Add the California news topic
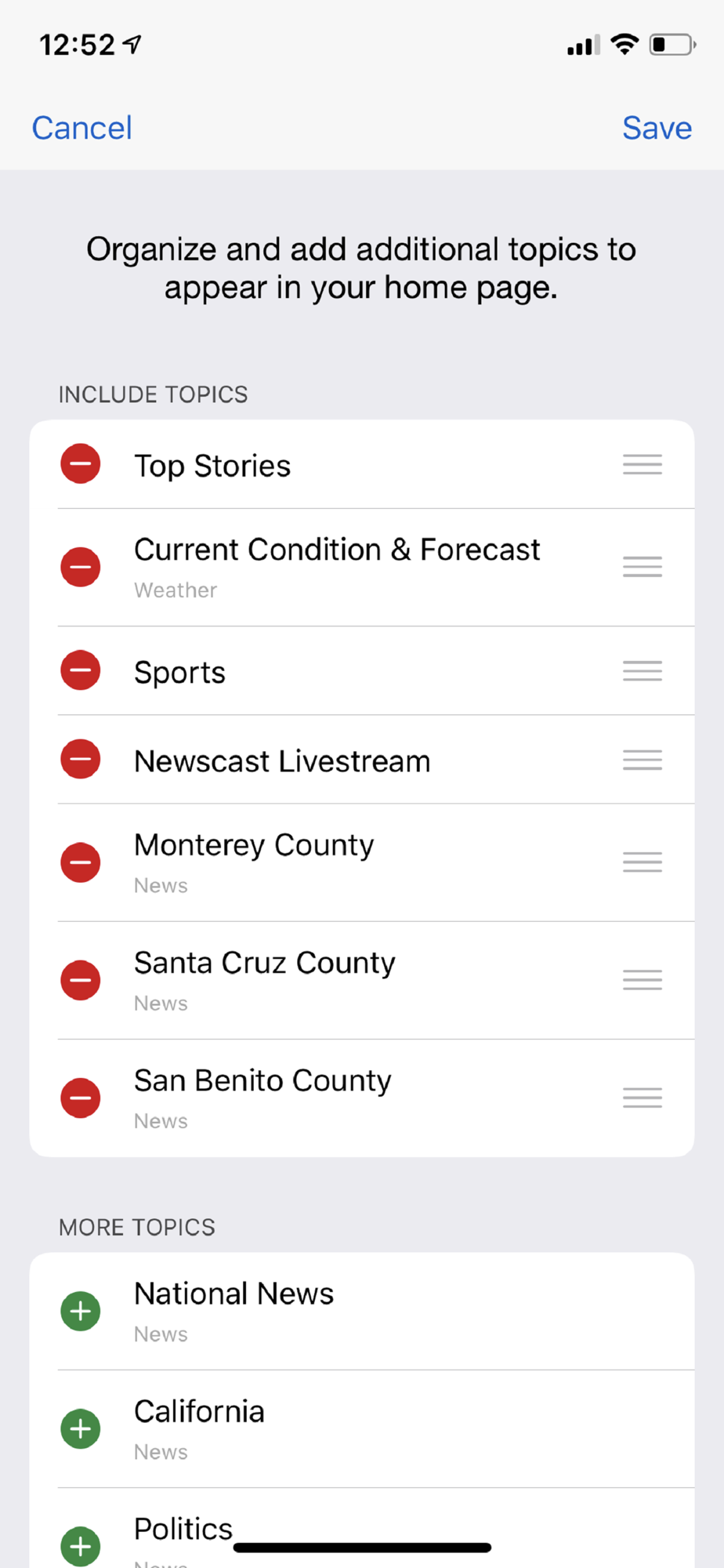Image resolution: width=724 pixels, height=1568 pixels. tap(81, 1428)
